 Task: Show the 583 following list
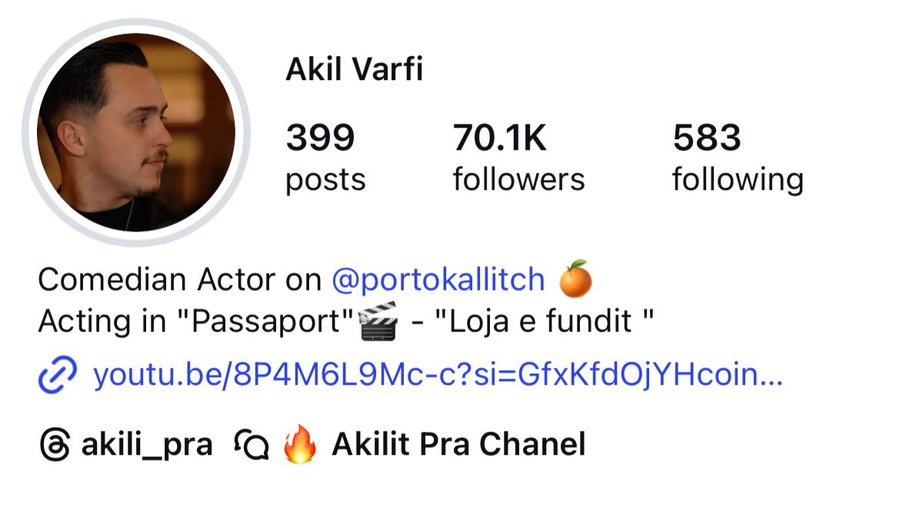[737, 158]
